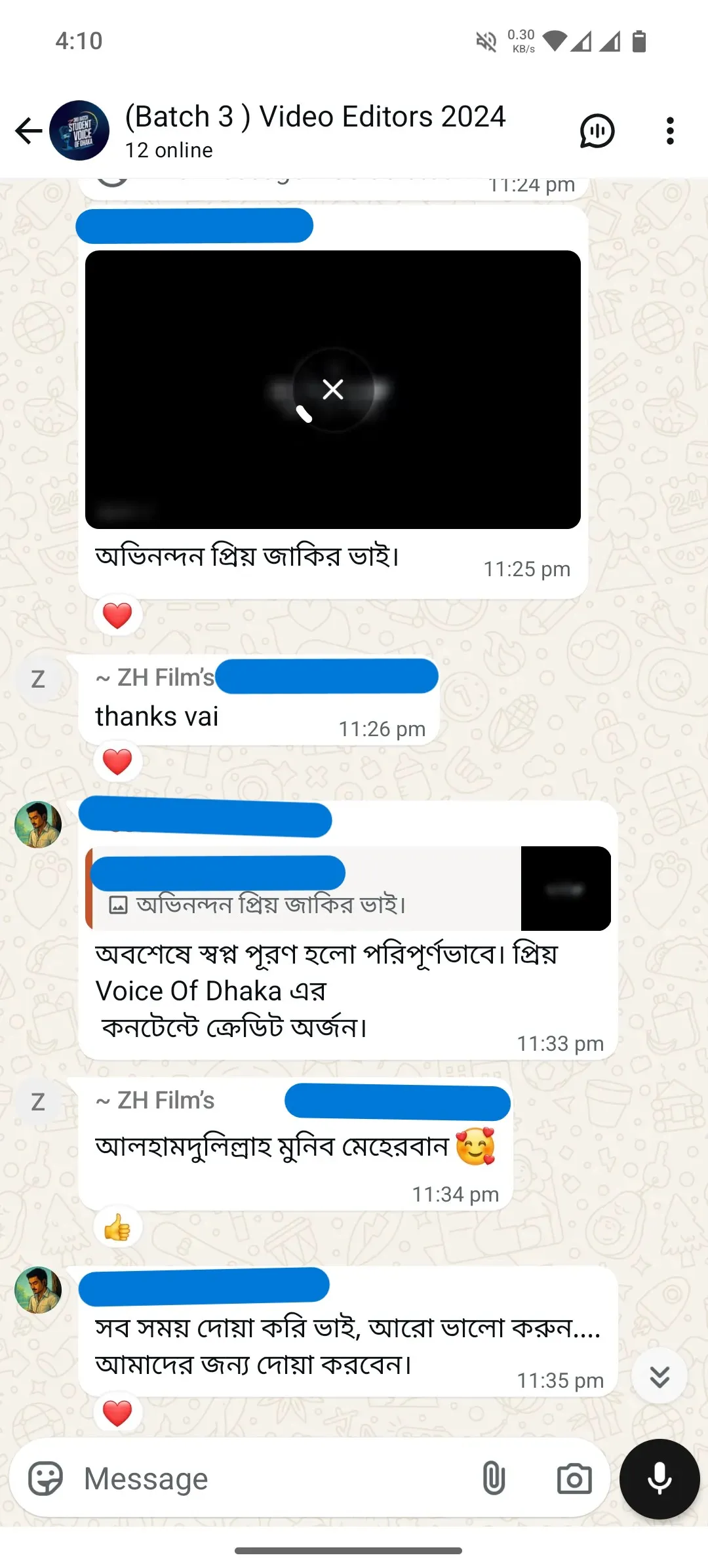Open the three-dot overflow menu
Screen dimensions: 708x1568
coord(669,130)
